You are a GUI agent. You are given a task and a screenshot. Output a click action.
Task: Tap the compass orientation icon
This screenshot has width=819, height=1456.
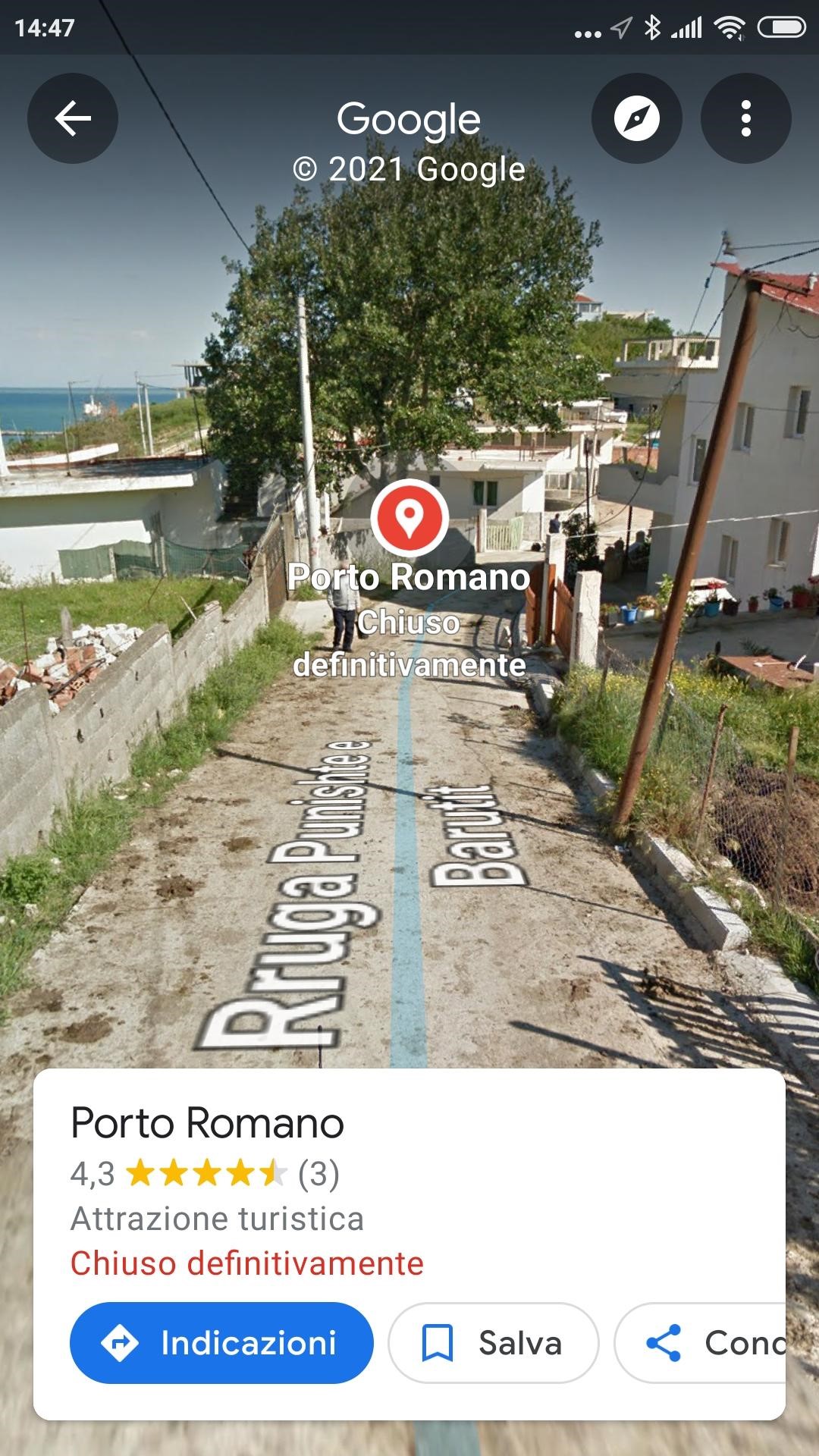point(636,118)
